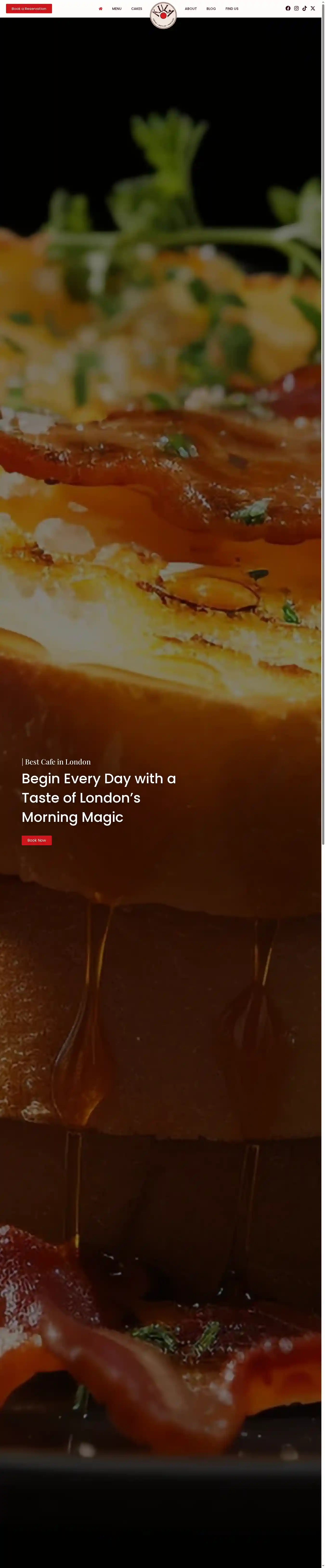Open the X (Twitter) profile icon
Viewport: 325px width, 1568px height.
(313, 8)
